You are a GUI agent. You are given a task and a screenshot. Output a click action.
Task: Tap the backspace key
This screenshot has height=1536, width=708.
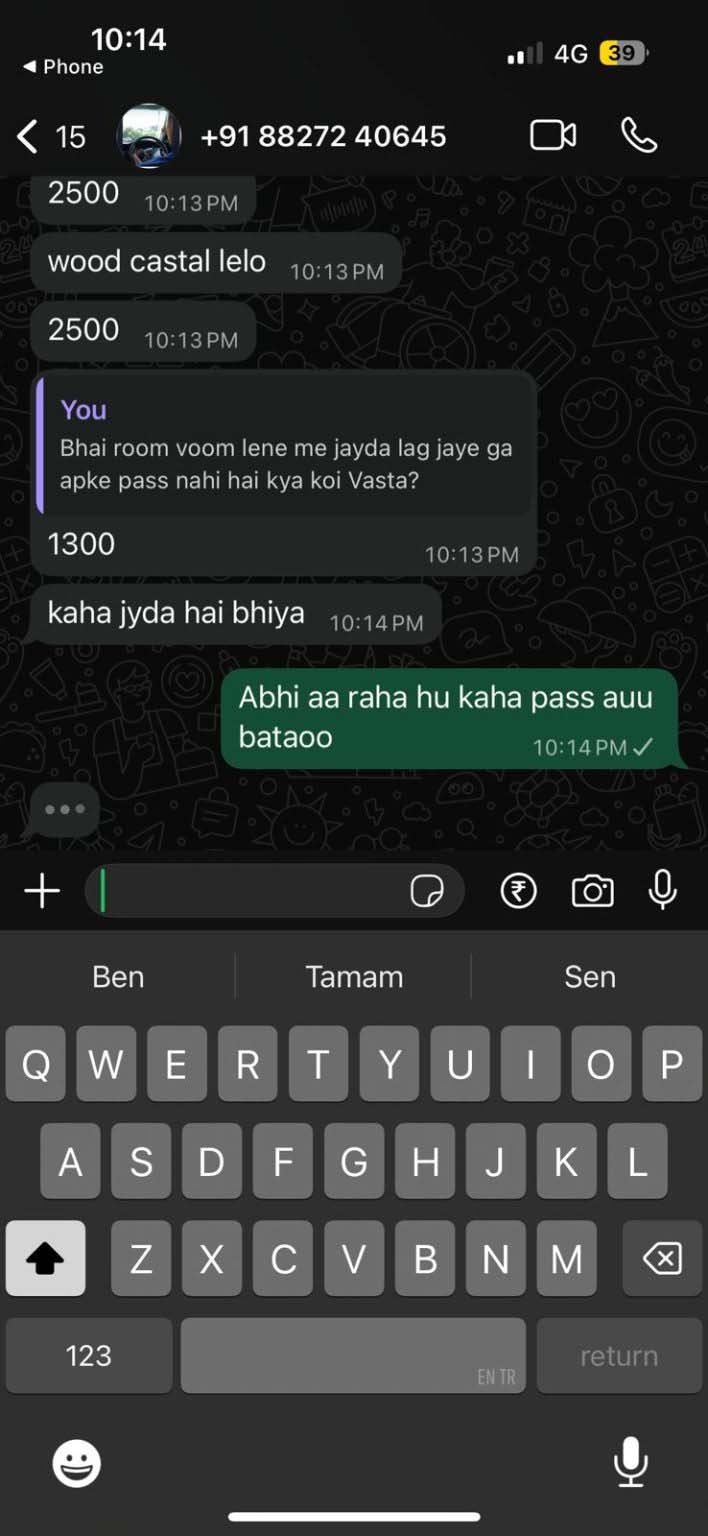click(x=661, y=1259)
